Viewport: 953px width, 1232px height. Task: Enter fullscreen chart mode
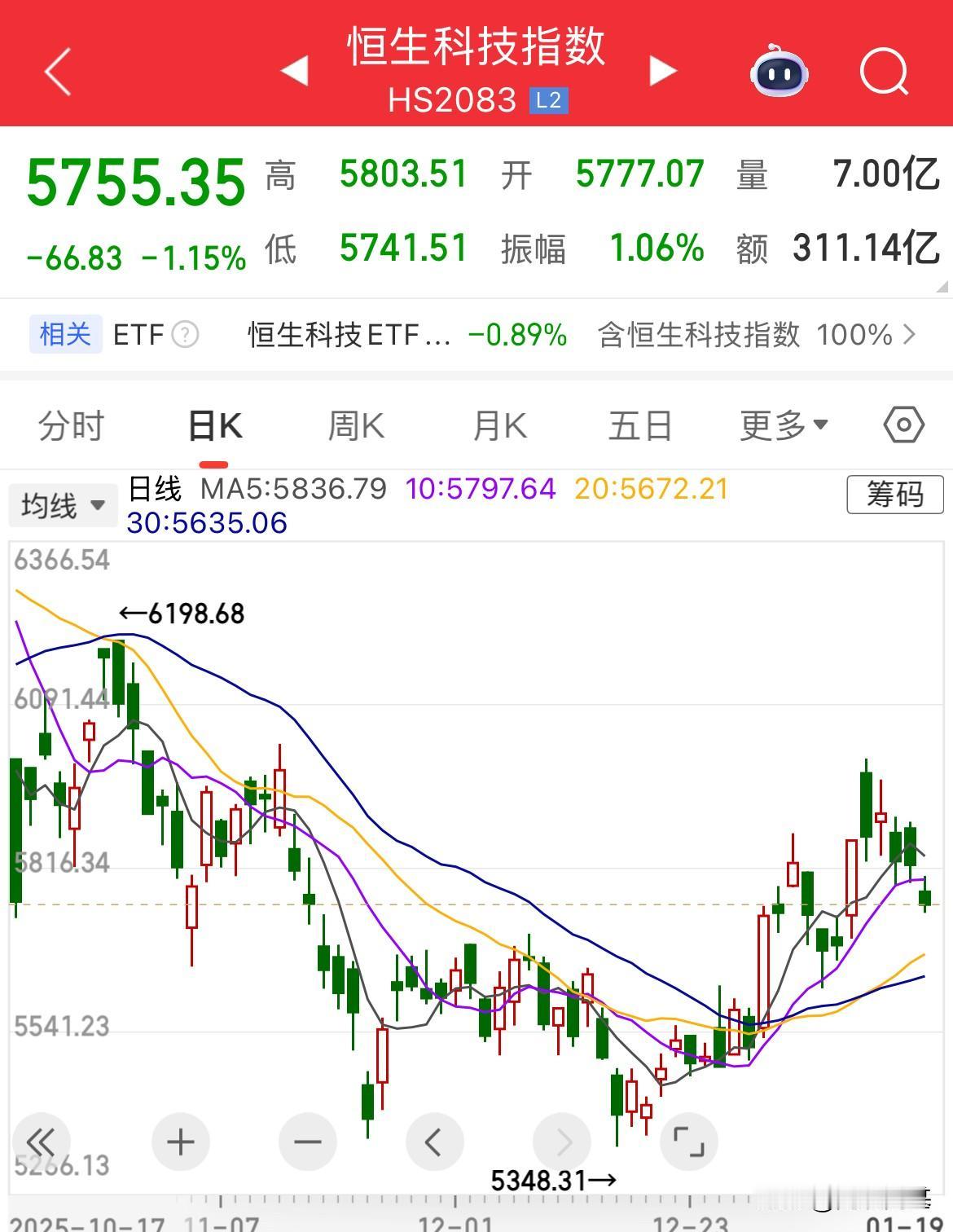[689, 1142]
